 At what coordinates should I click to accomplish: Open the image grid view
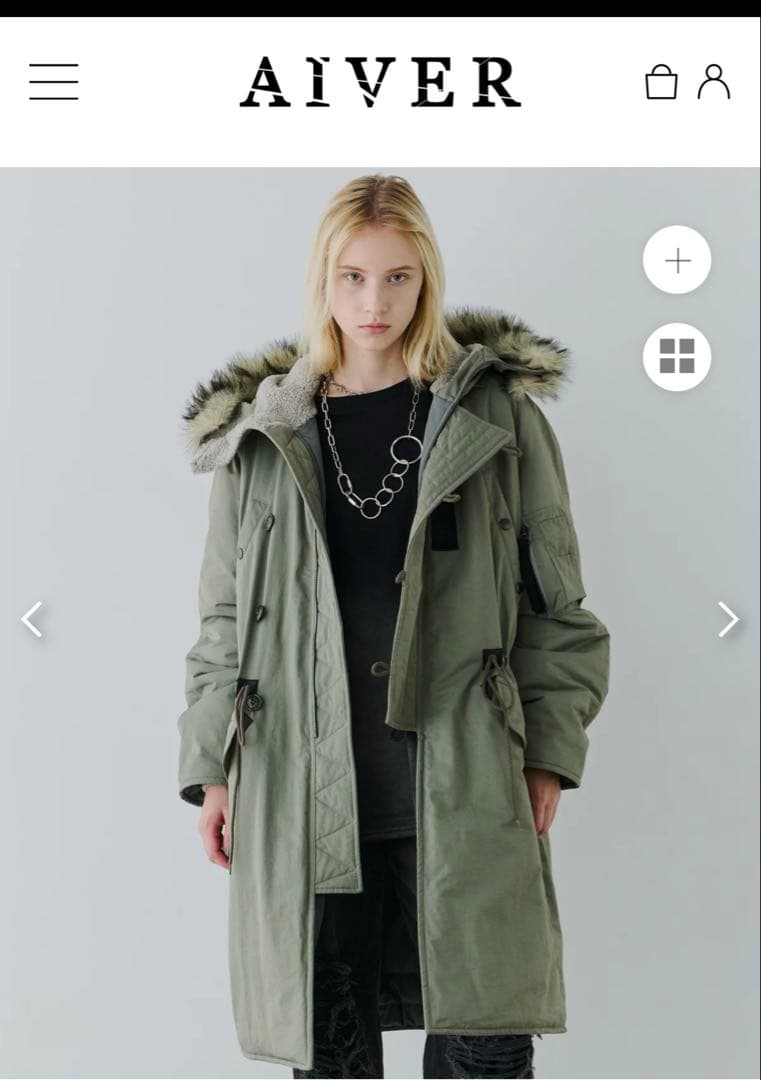(677, 356)
